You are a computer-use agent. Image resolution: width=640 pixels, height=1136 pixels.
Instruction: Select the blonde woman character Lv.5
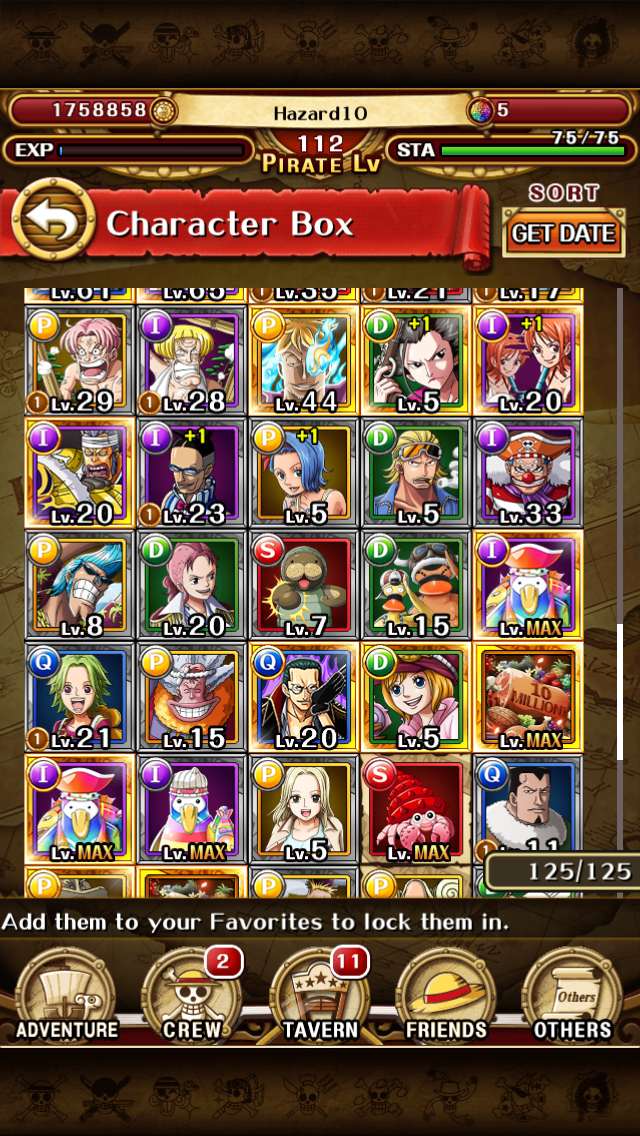[304, 809]
